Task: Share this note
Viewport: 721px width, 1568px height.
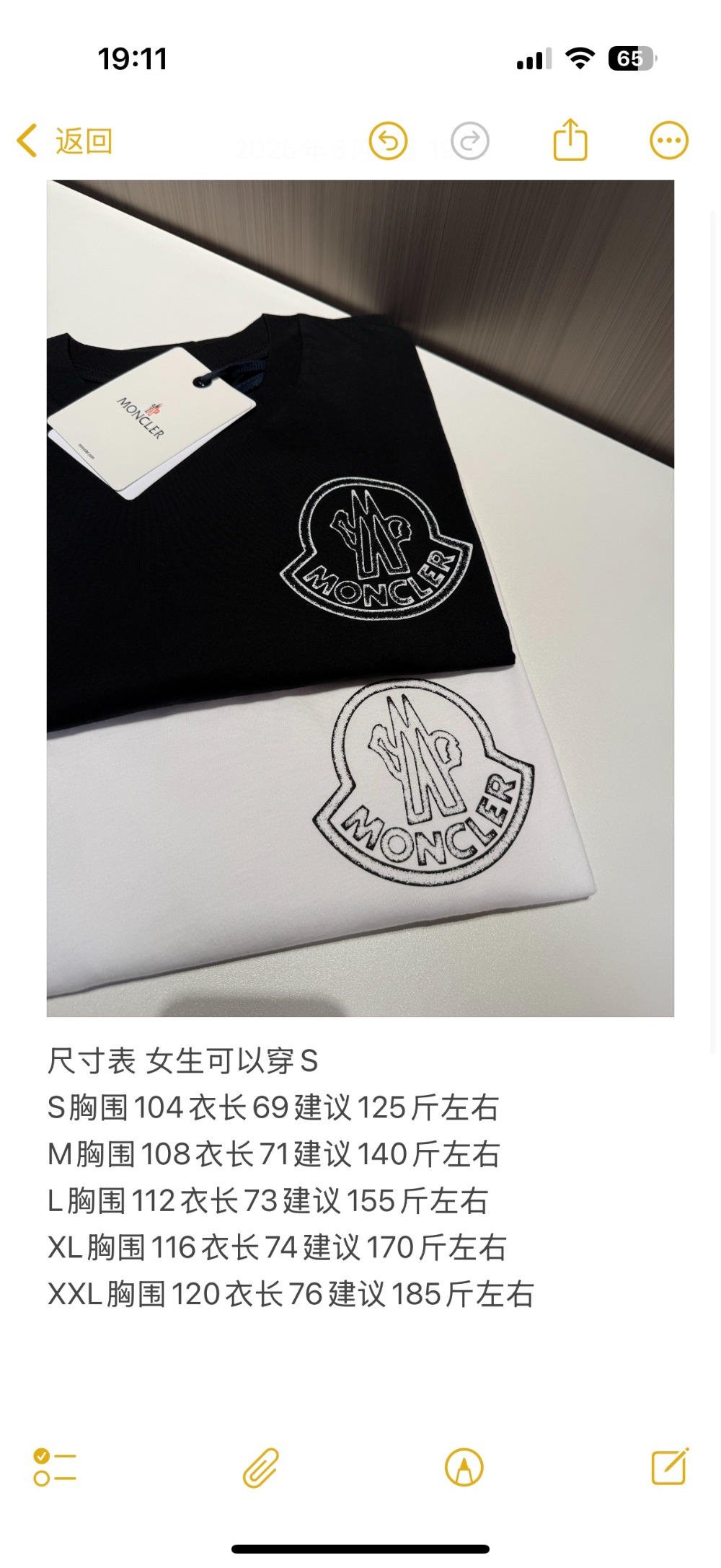Action: (x=570, y=140)
